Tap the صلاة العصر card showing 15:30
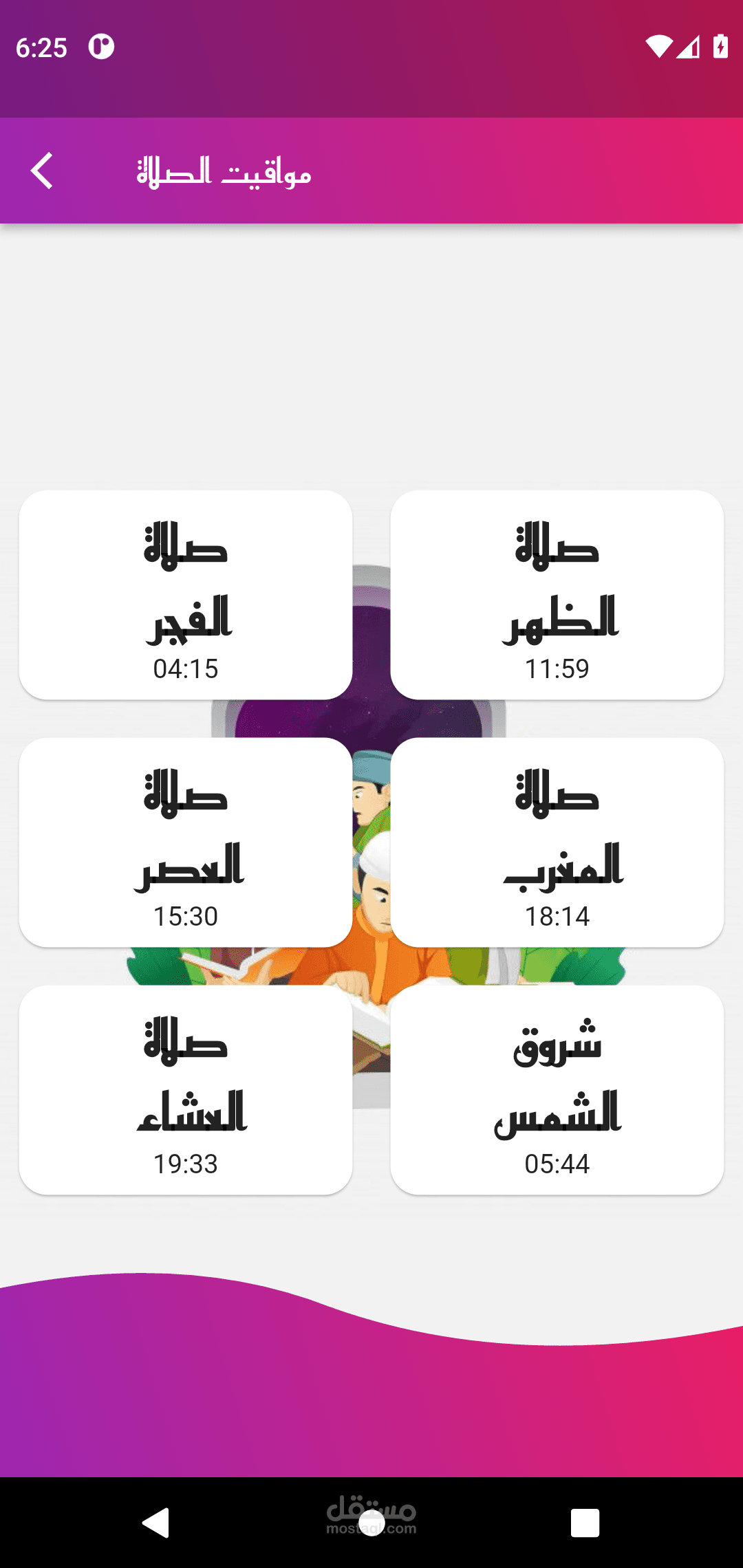The height and width of the screenshot is (1568, 743). pyautogui.click(x=186, y=842)
